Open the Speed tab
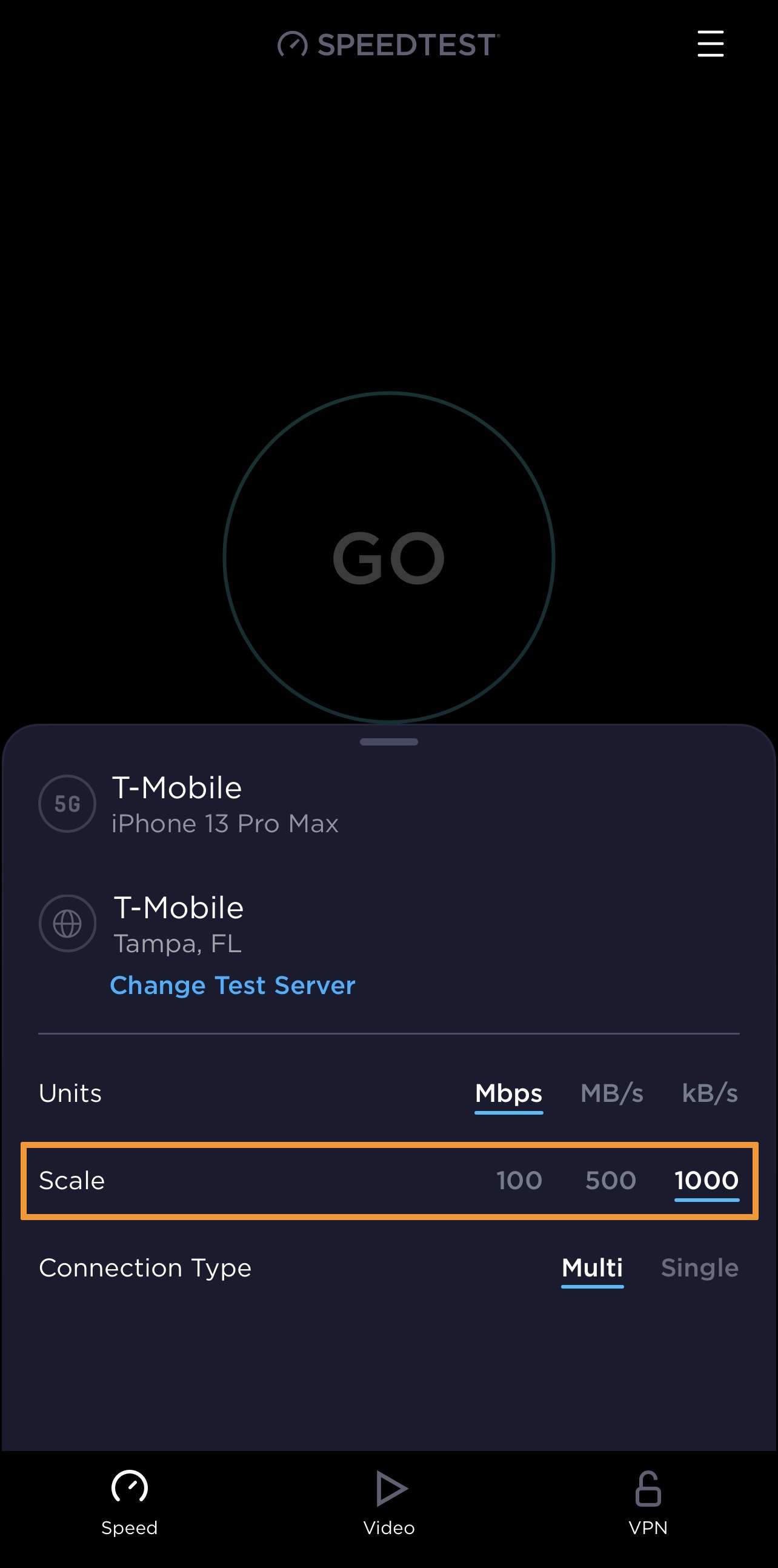This screenshot has height=1568, width=778. [130, 1502]
